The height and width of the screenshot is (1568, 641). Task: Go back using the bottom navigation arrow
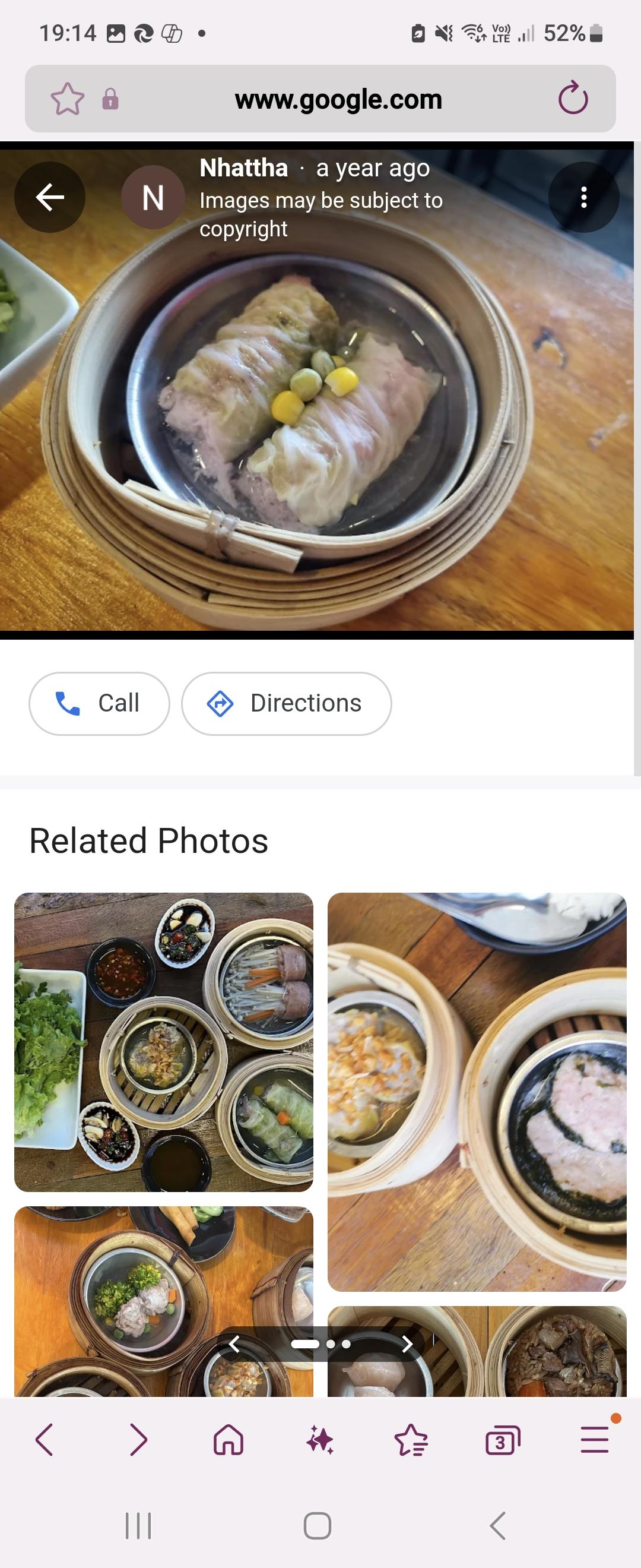tap(46, 1440)
